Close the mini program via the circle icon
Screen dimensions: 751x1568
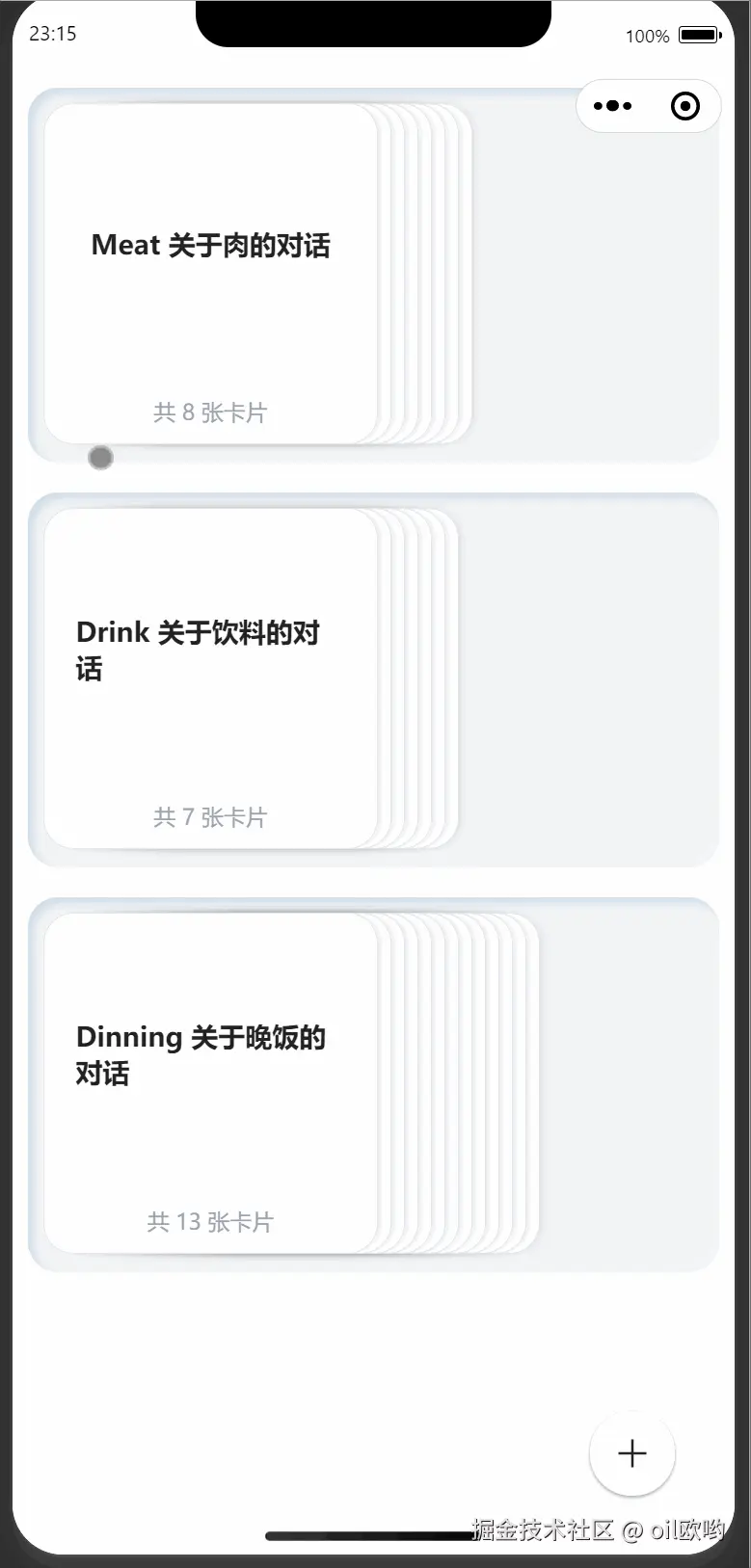point(685,106)
